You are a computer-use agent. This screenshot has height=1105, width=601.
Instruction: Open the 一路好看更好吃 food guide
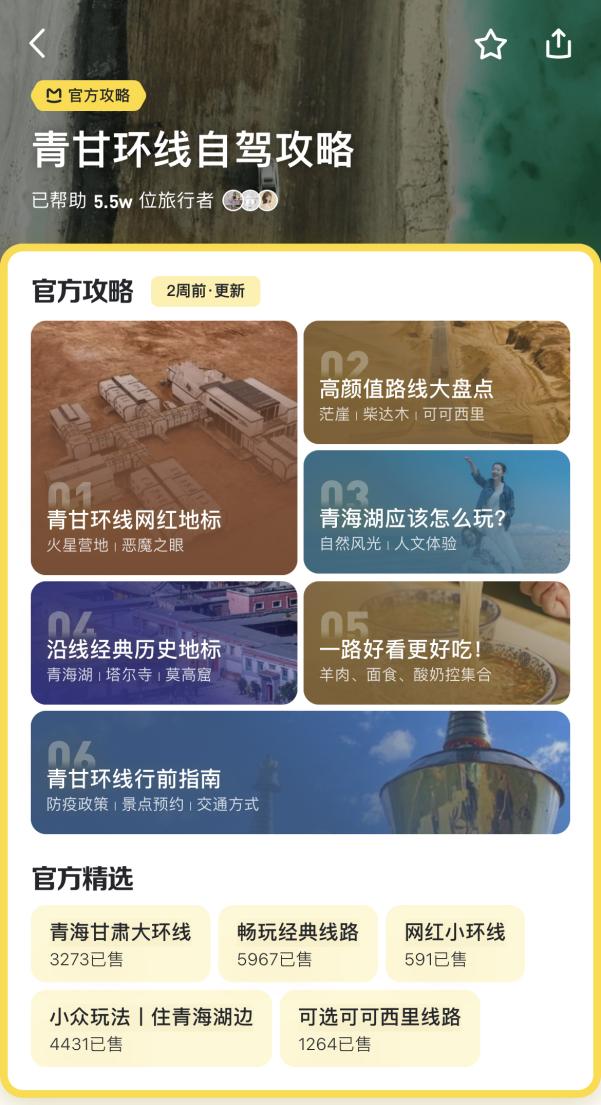[437, 643]
